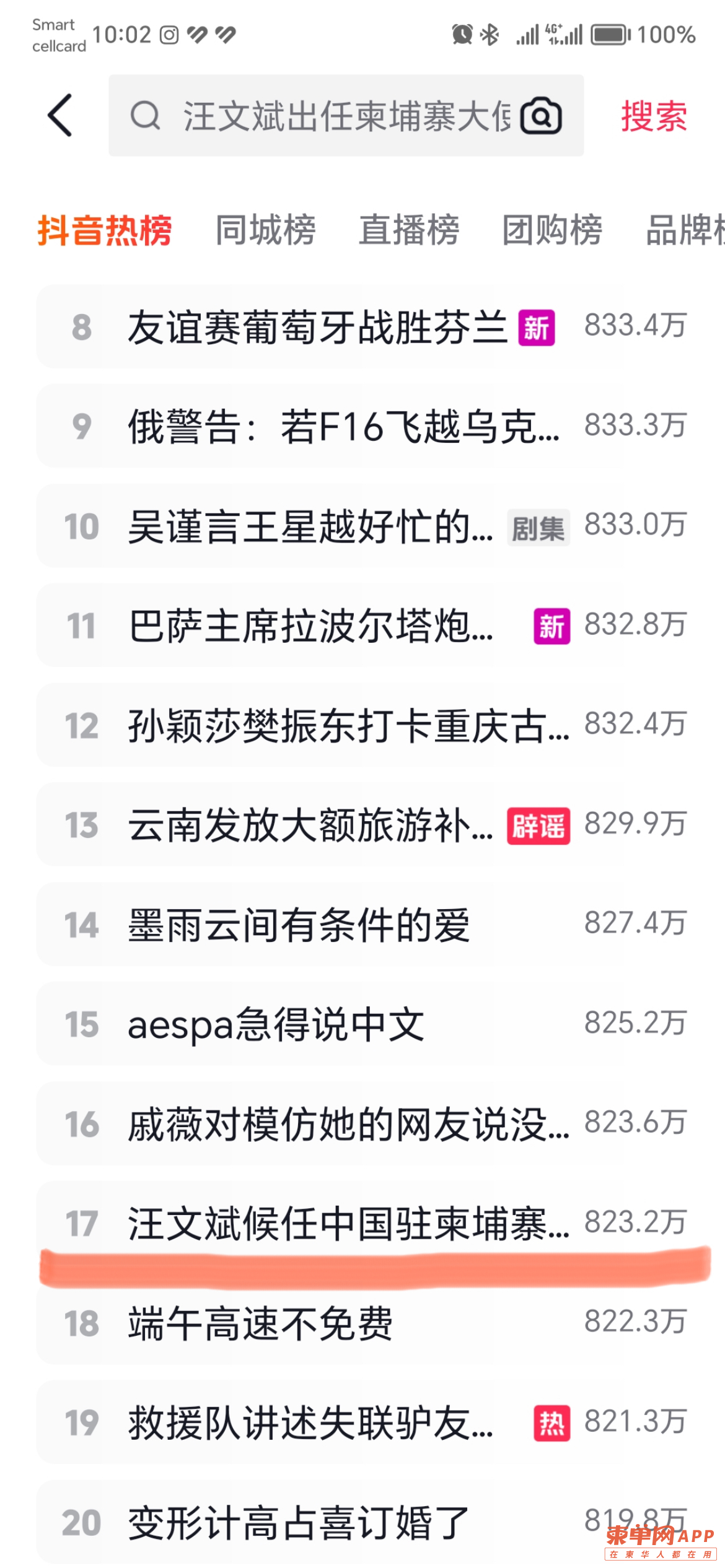The image size is (725, 1568).
Task: Go back with the arrow icon
Action: pyautogui.click(x=60, y=115)
